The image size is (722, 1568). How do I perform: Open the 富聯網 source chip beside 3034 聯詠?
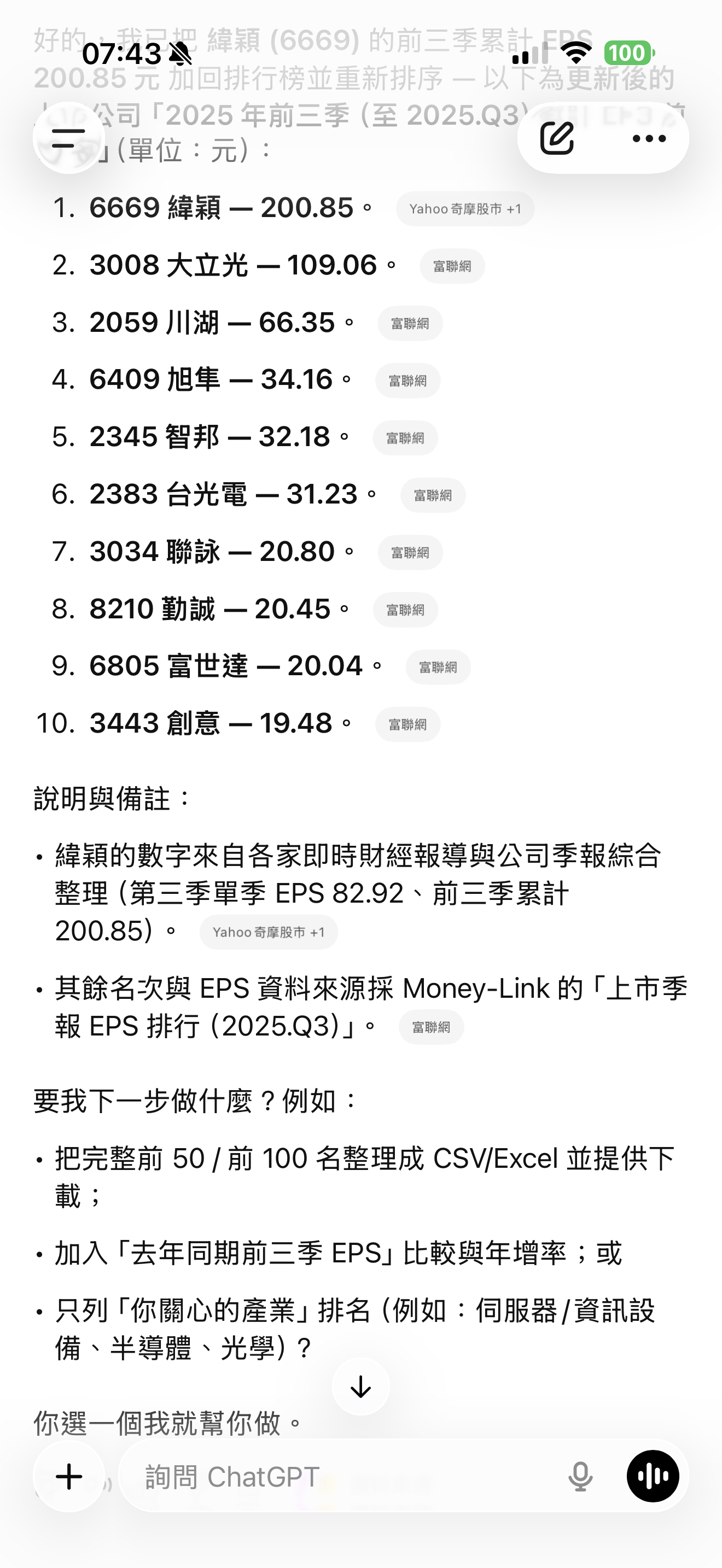410,552
